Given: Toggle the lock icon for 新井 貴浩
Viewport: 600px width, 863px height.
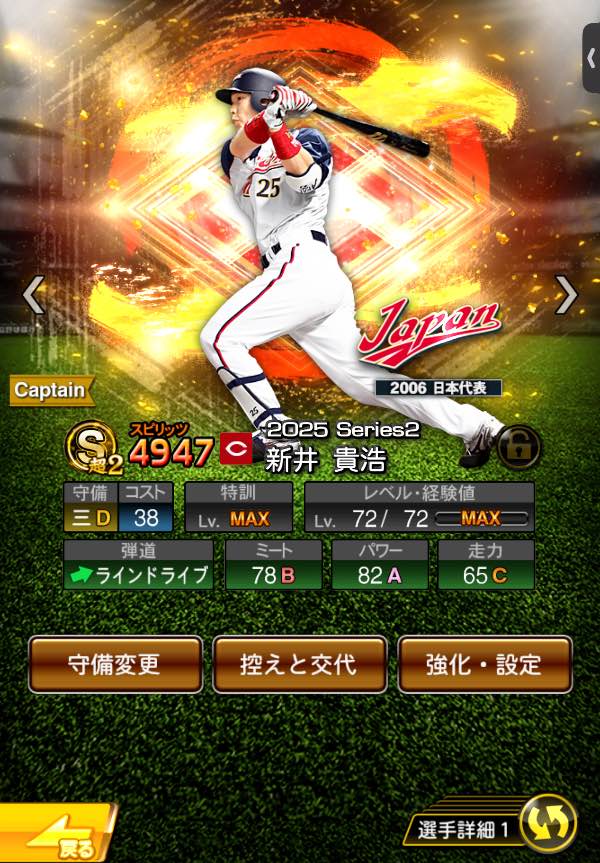Looking at the screenshot, I should click(x=519, y=448).
